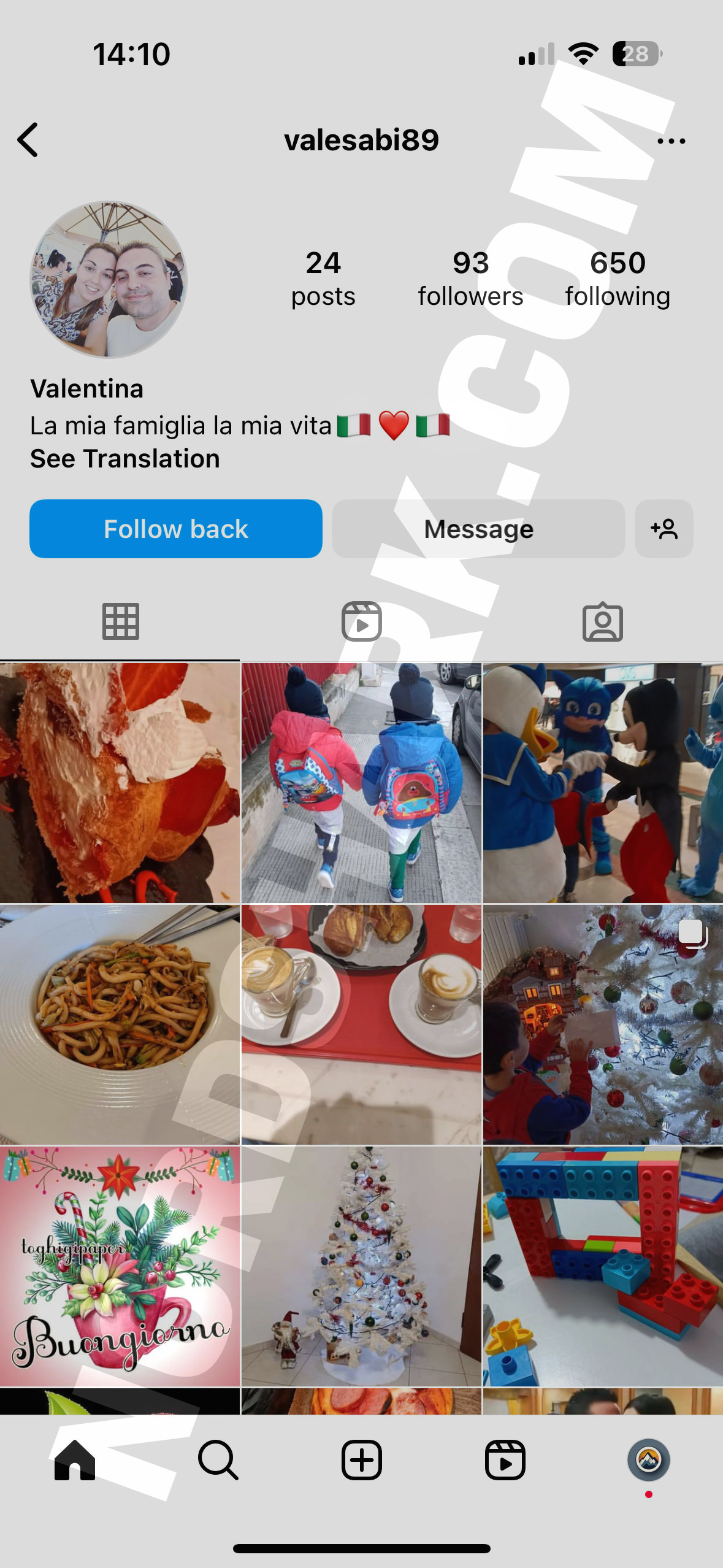Create a new post
723x1568 pixels.
point(361,1460)
